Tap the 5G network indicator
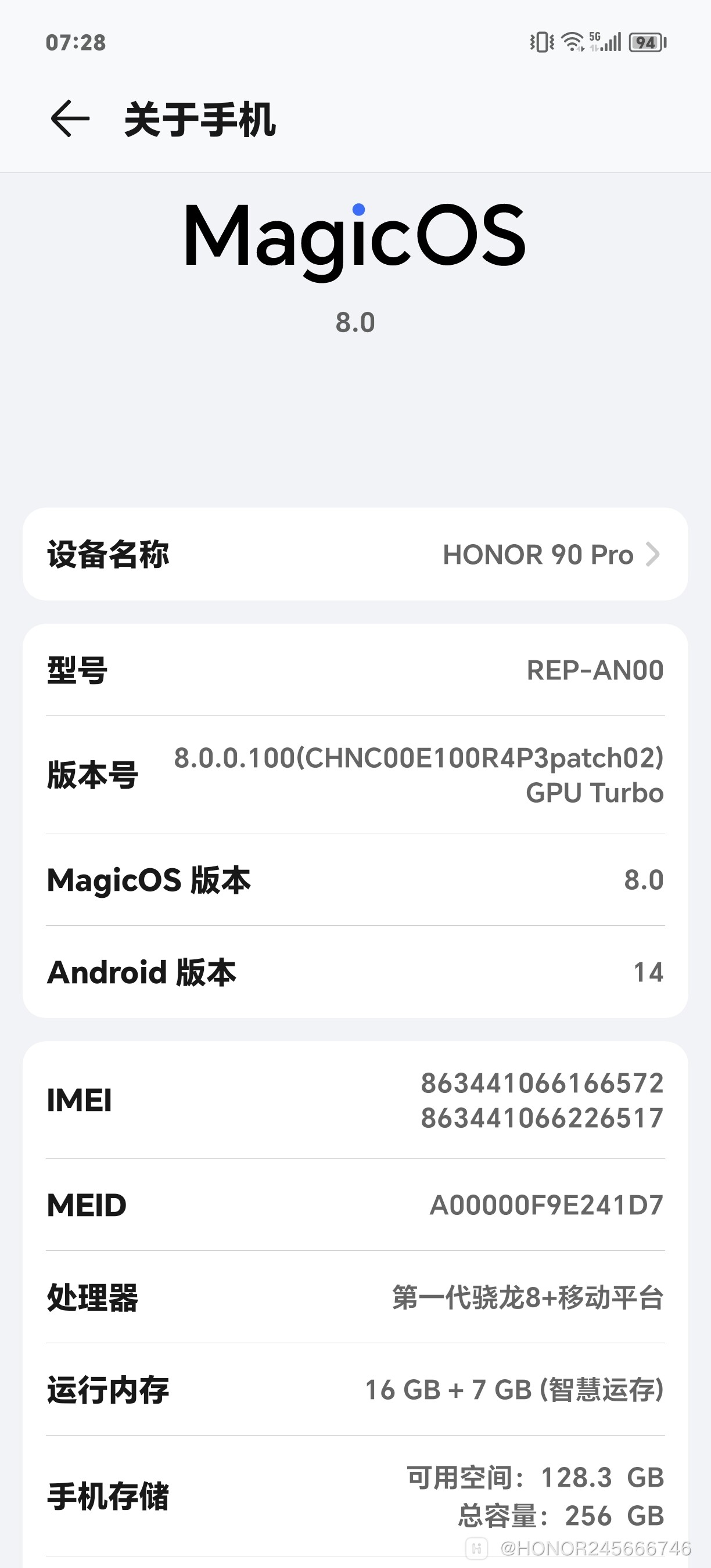 [x=595, y=38]
